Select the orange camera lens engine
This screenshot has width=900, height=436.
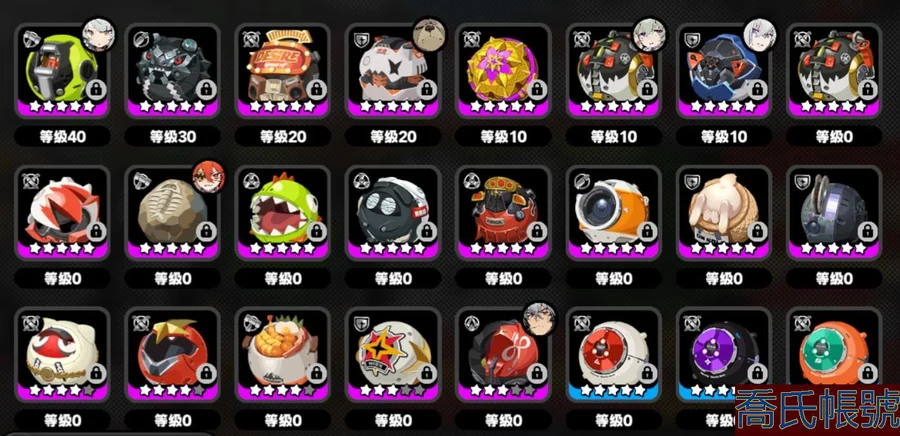(x=613, y=213)
